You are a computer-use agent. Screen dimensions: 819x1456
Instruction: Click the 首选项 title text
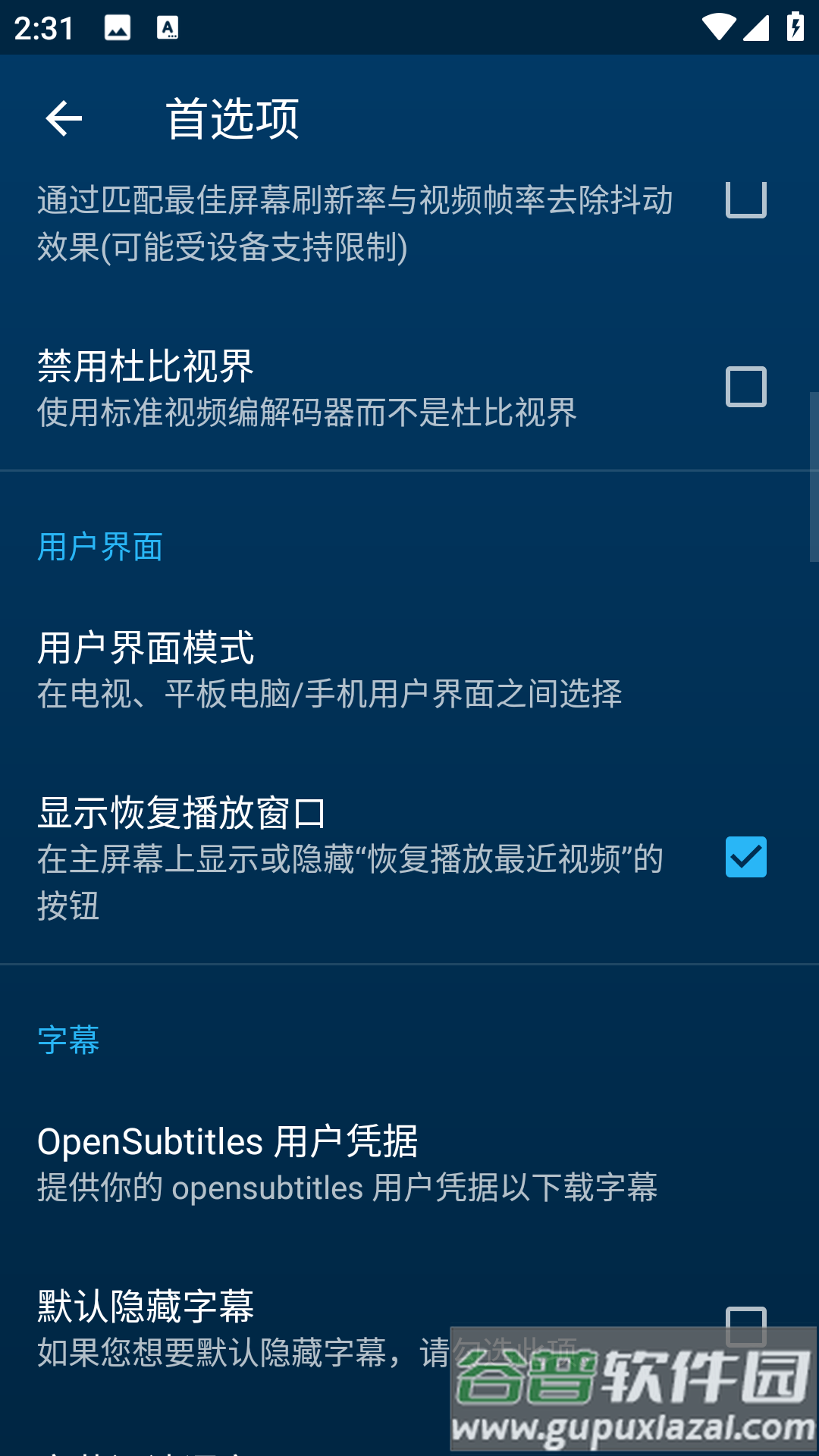point(232,118)
